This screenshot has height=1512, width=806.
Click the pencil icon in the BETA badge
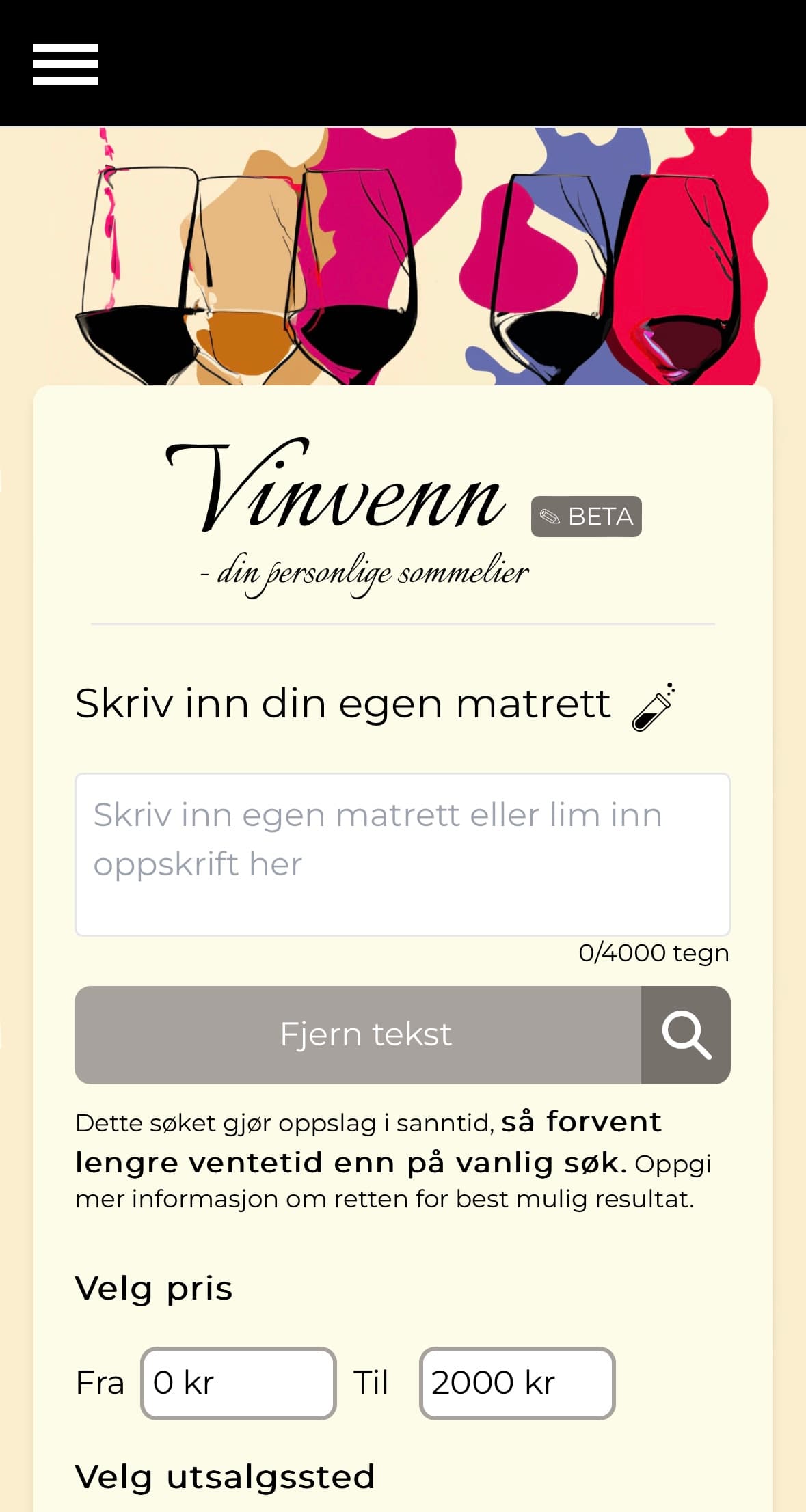pyautogui.click(x=551, y=517)
